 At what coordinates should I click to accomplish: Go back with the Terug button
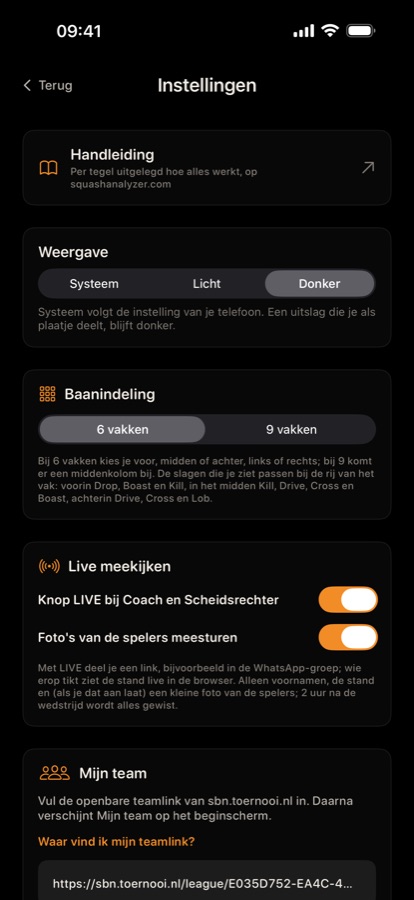[48, 86]
